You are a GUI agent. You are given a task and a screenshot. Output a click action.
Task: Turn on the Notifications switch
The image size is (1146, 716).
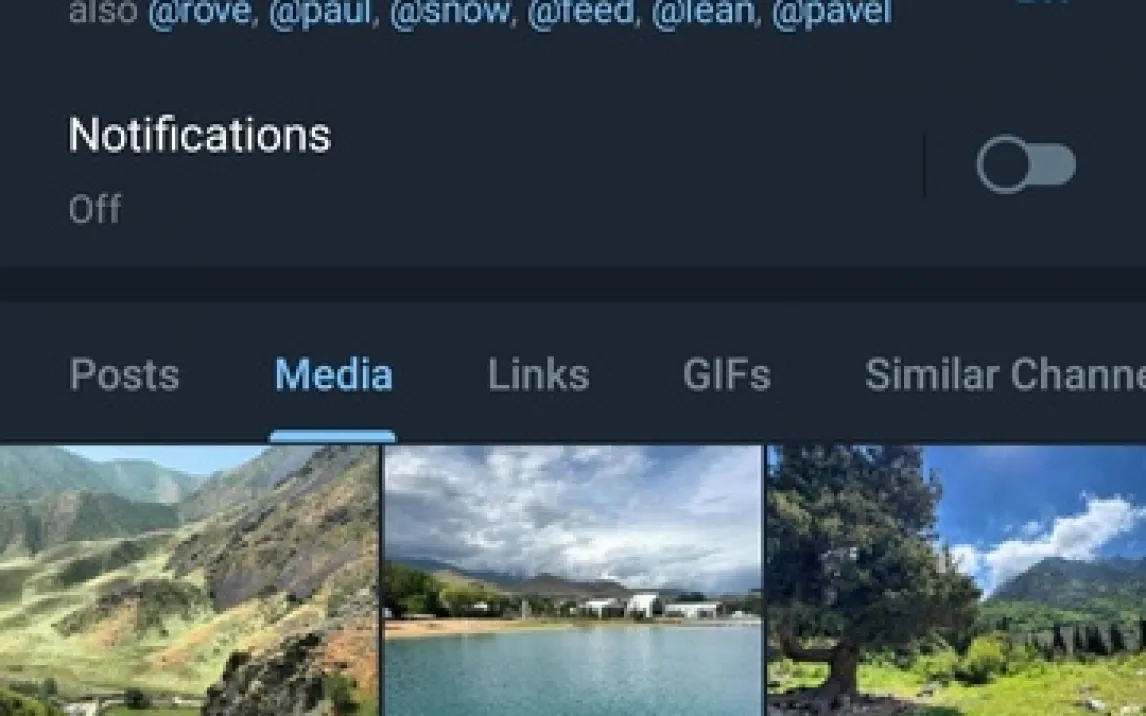point(1026,165)
